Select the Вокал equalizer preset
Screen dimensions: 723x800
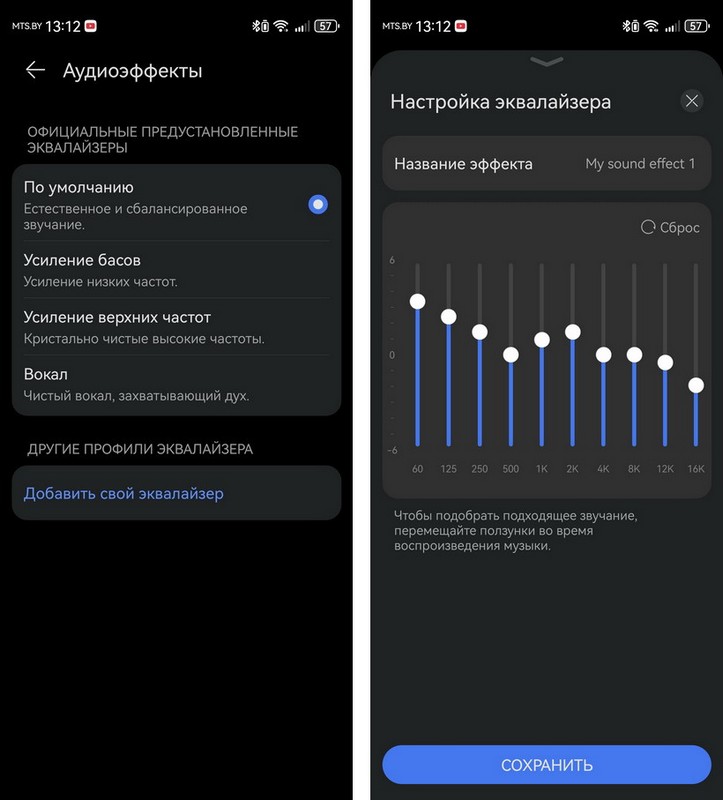pos(176,384)
